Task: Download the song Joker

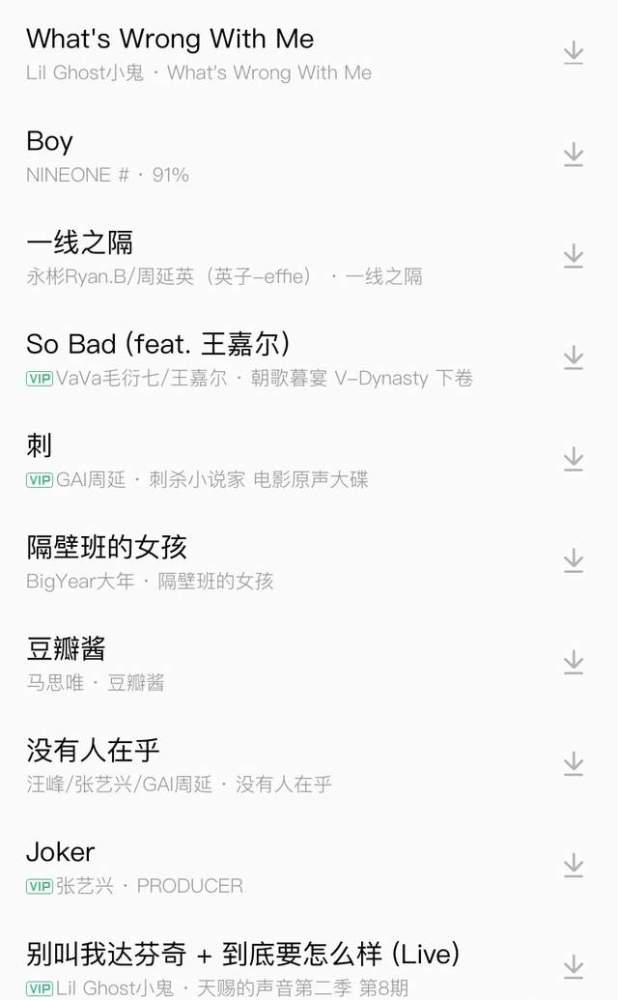Action: pos(573,865)
